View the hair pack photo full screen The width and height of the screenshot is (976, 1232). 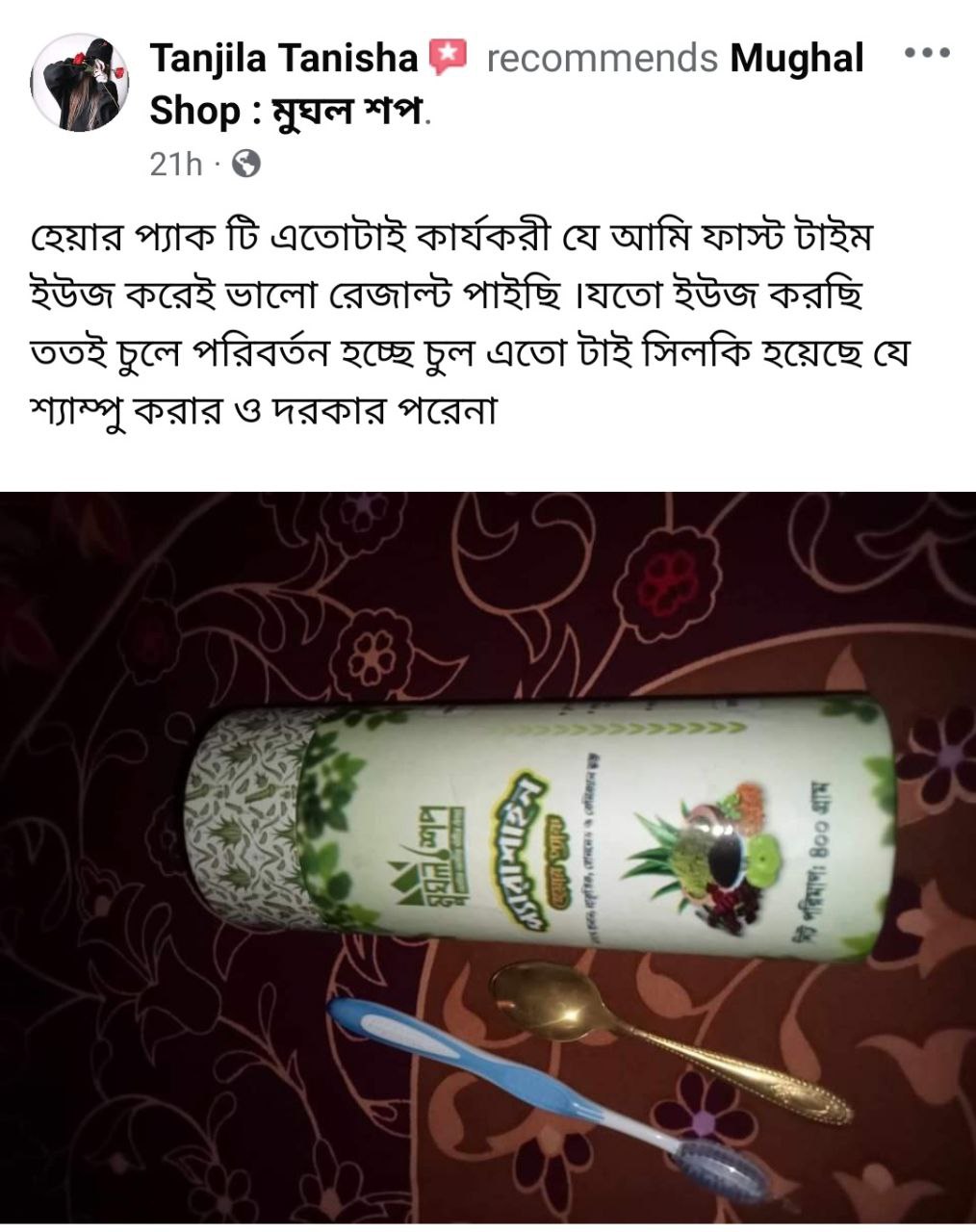click(x=488, y=857)
